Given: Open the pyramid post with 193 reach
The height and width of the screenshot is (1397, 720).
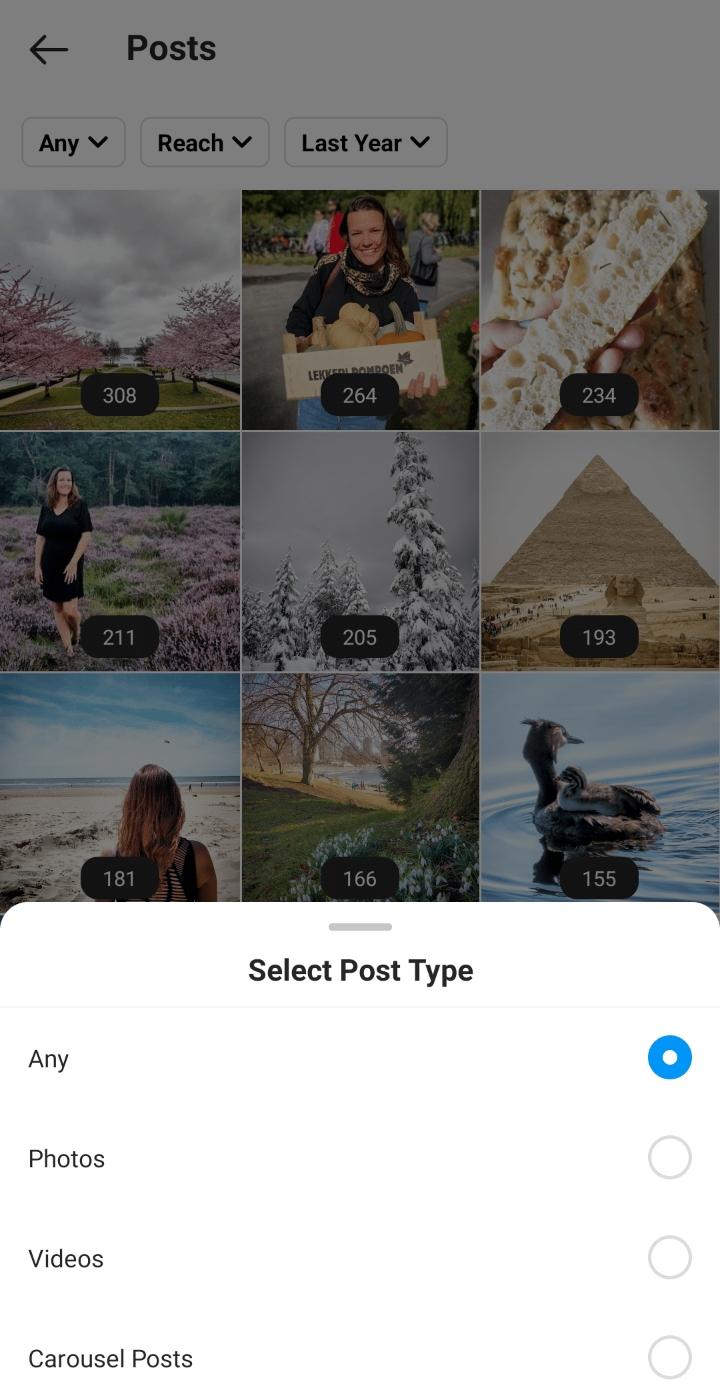Looking at the screenshot, I should click(x=600, y=551).
